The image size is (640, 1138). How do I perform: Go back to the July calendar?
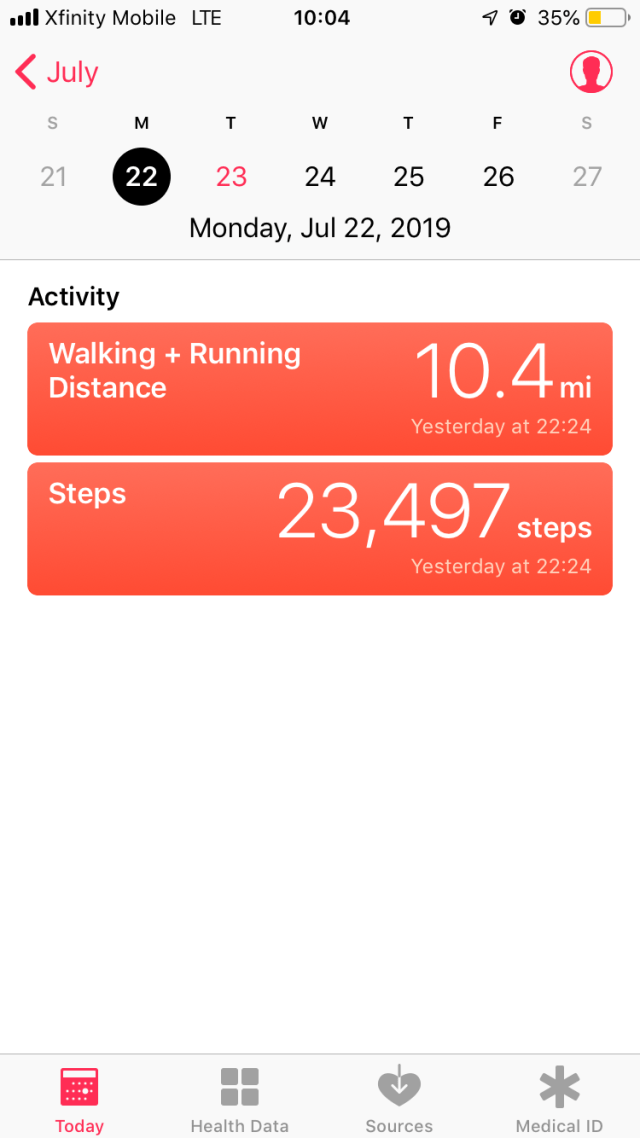(x=57, y=73)
